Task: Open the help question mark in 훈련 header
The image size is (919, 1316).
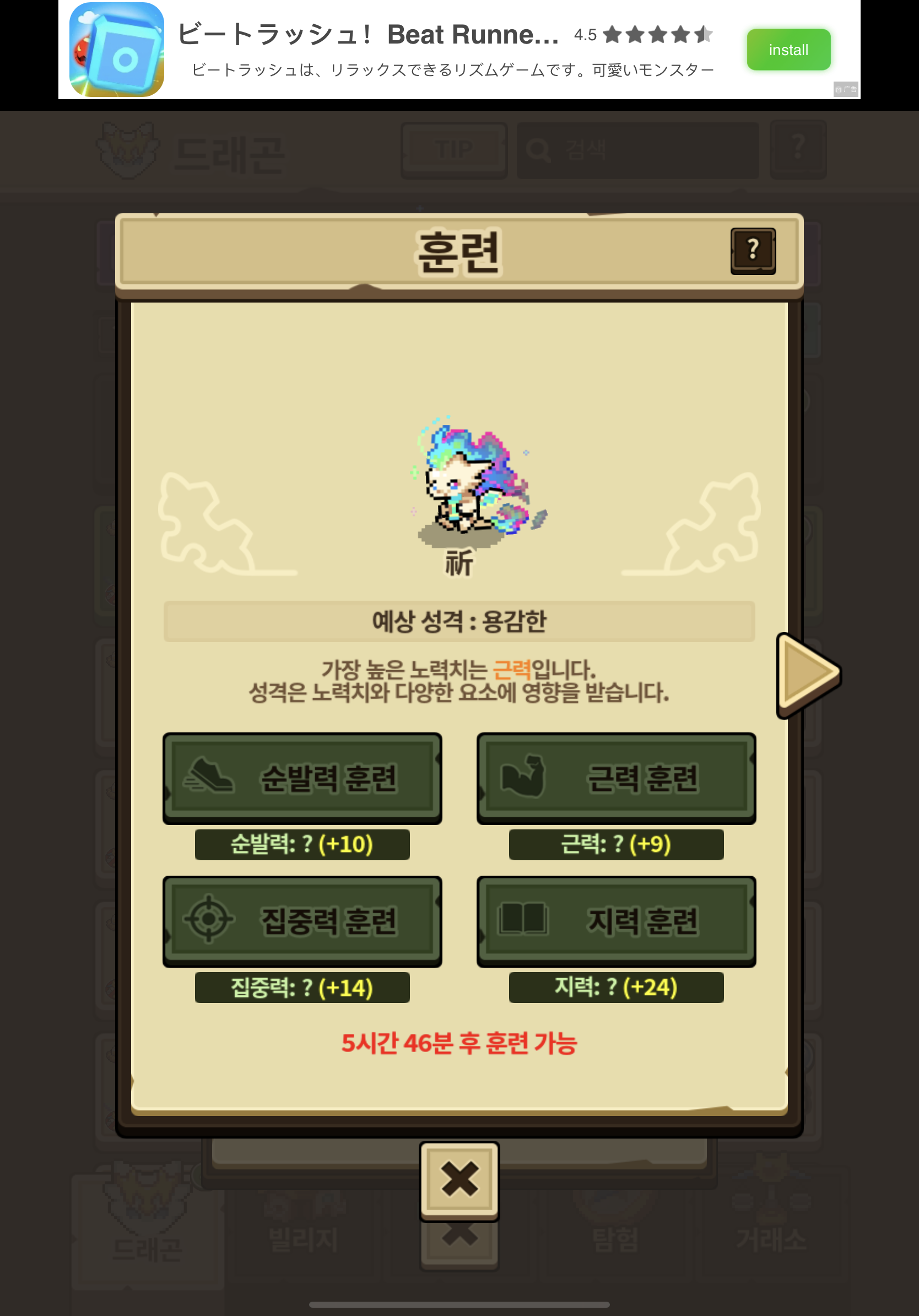Action: (752, 251)
